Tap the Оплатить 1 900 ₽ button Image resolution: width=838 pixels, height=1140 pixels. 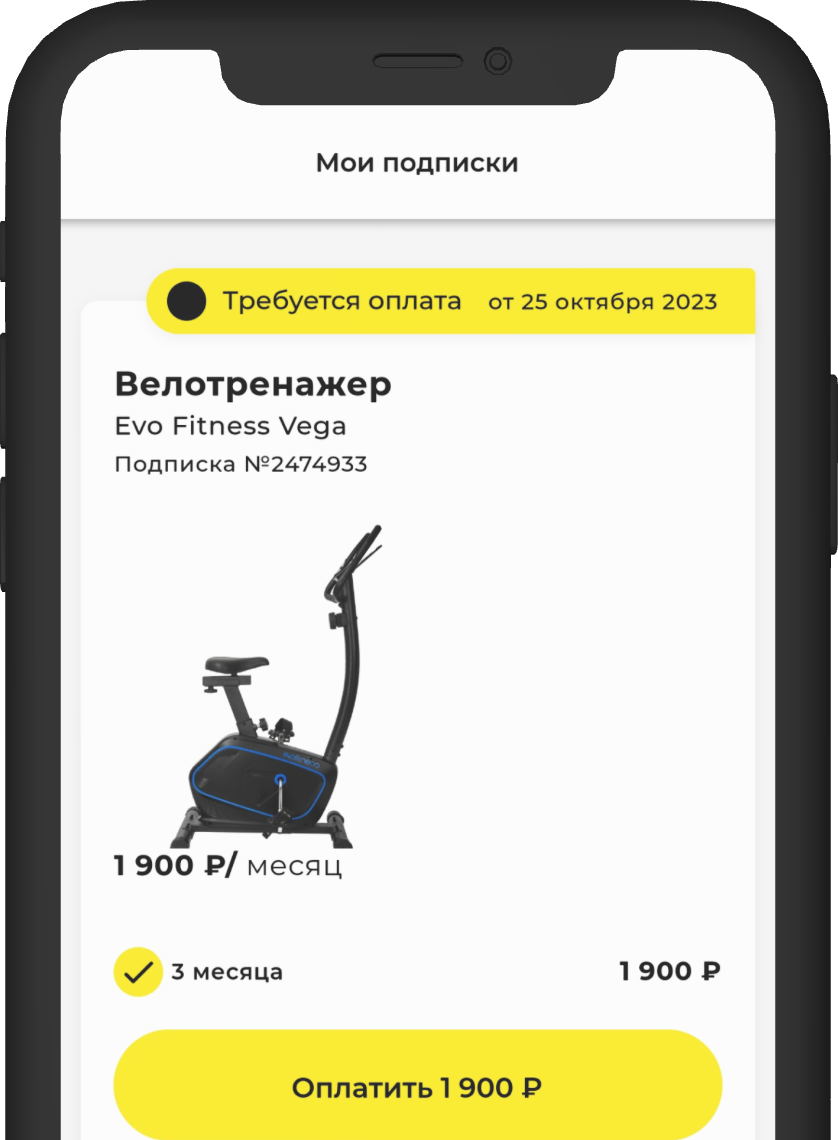point(417,1087)
